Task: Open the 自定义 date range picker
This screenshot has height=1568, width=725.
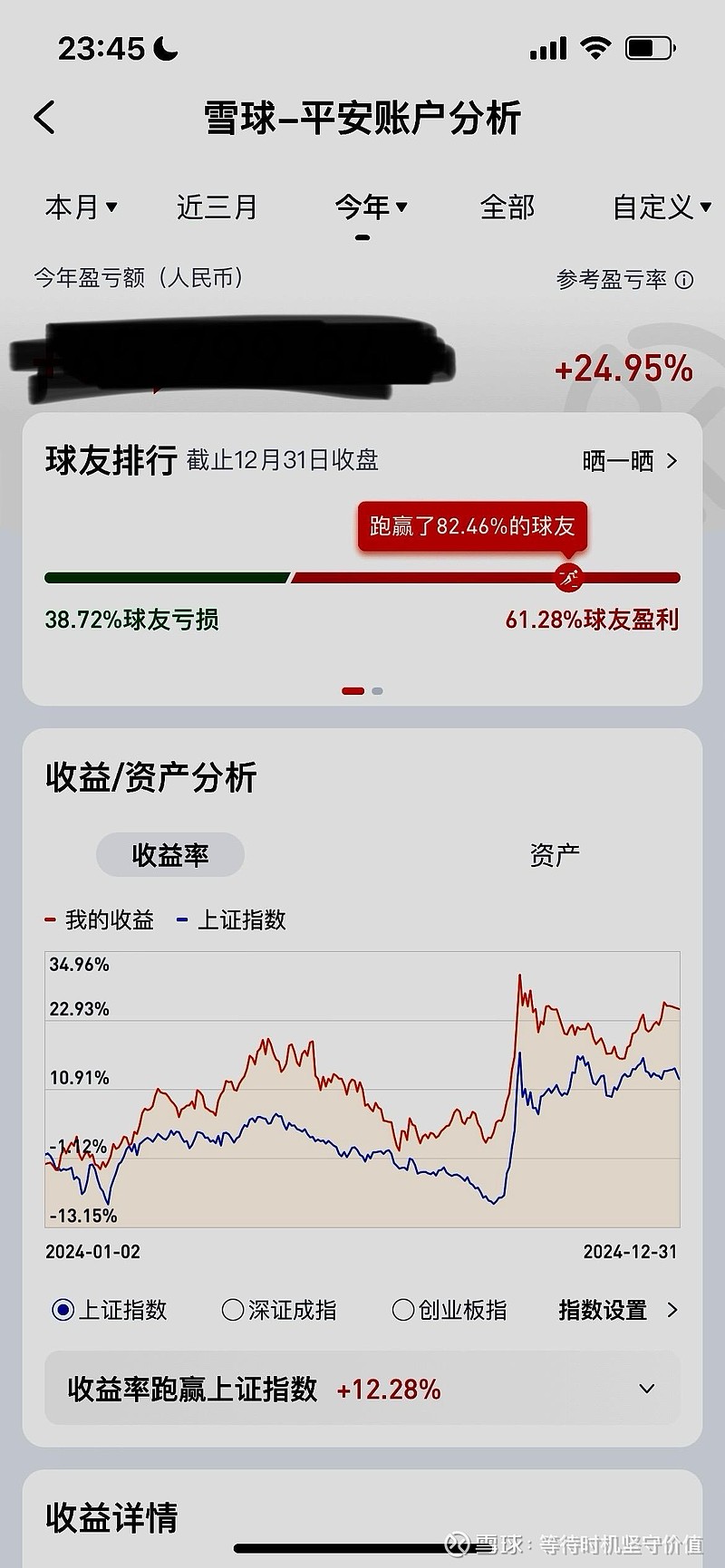Action: (662, 207)
